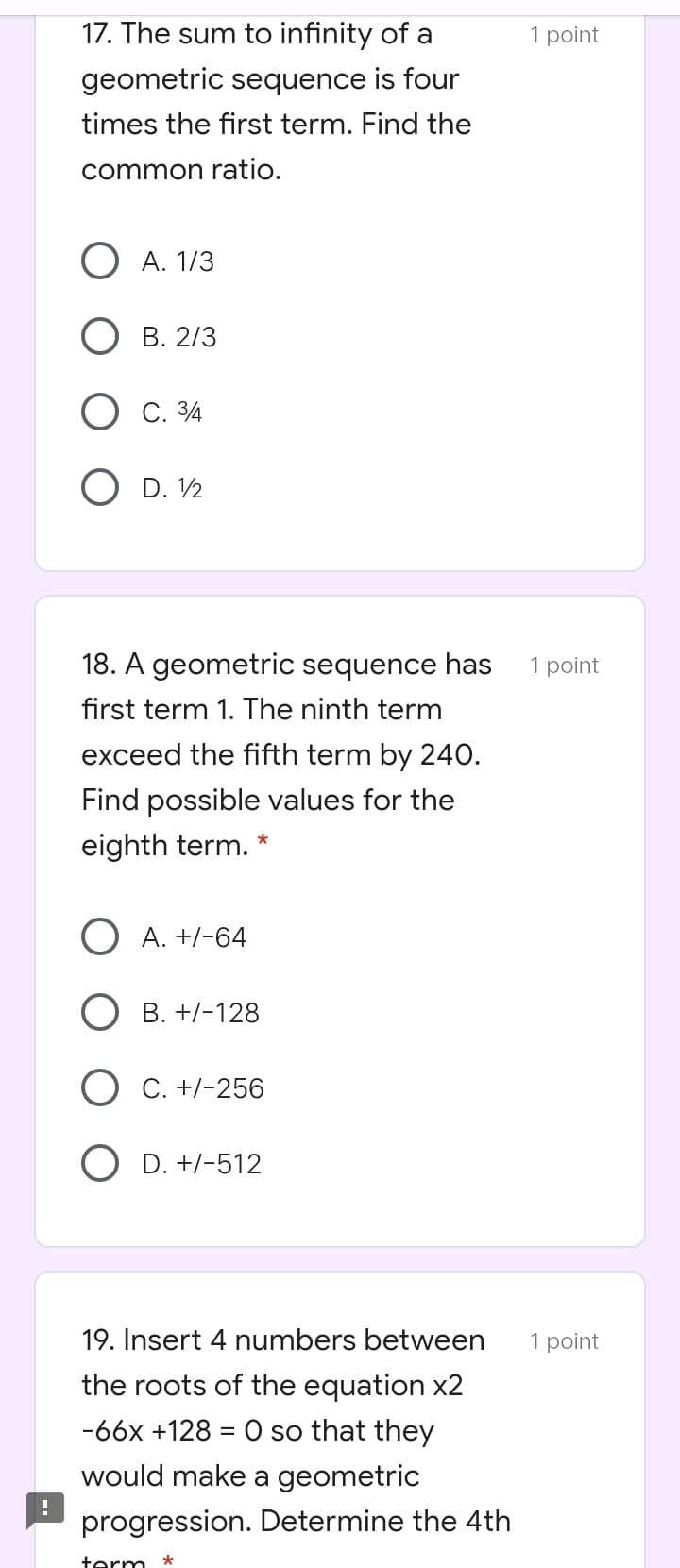Select answer B. +/-128 for question 18

tap(100, 1012)
